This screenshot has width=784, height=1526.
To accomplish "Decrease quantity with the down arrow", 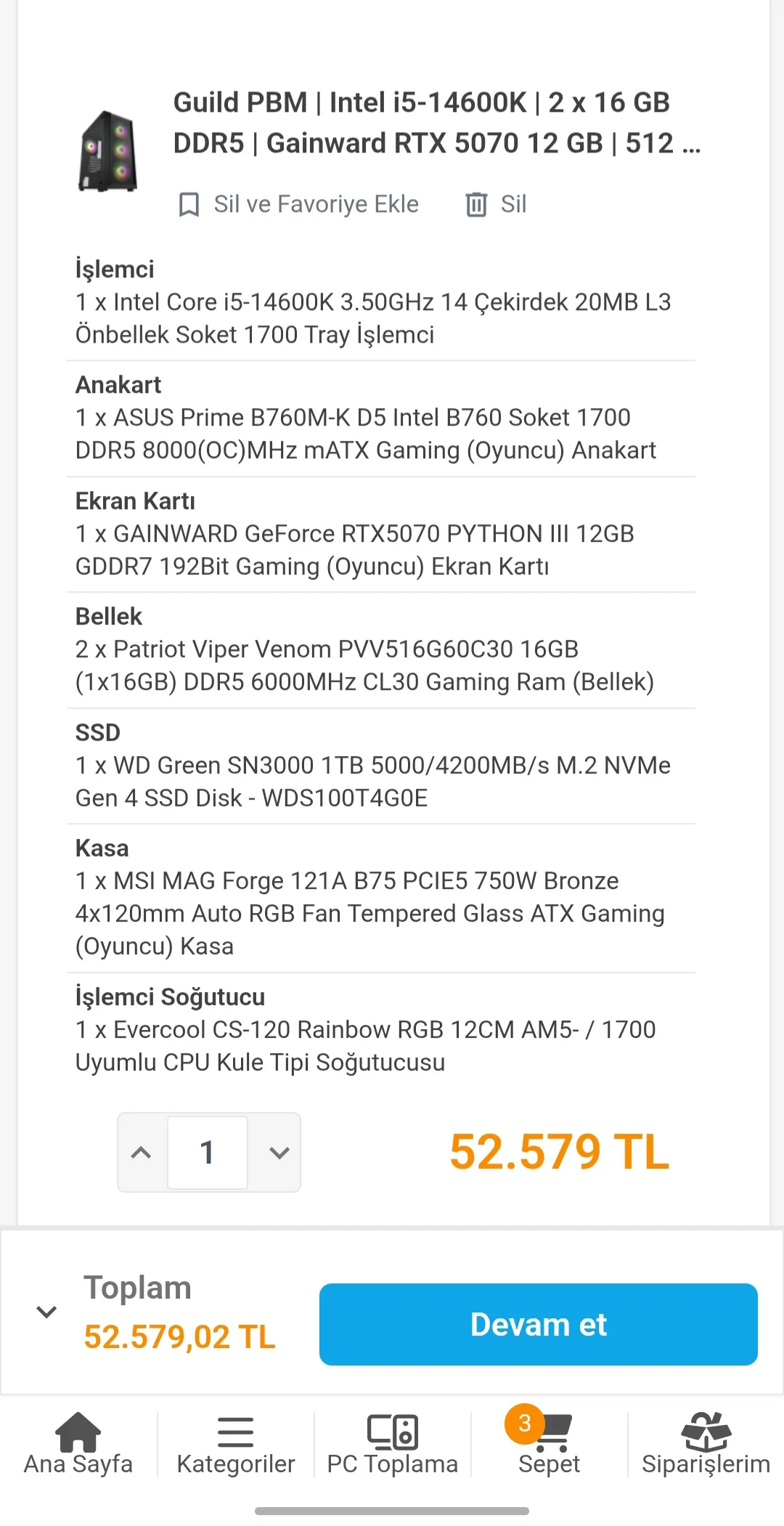I will pos(279,1152).
